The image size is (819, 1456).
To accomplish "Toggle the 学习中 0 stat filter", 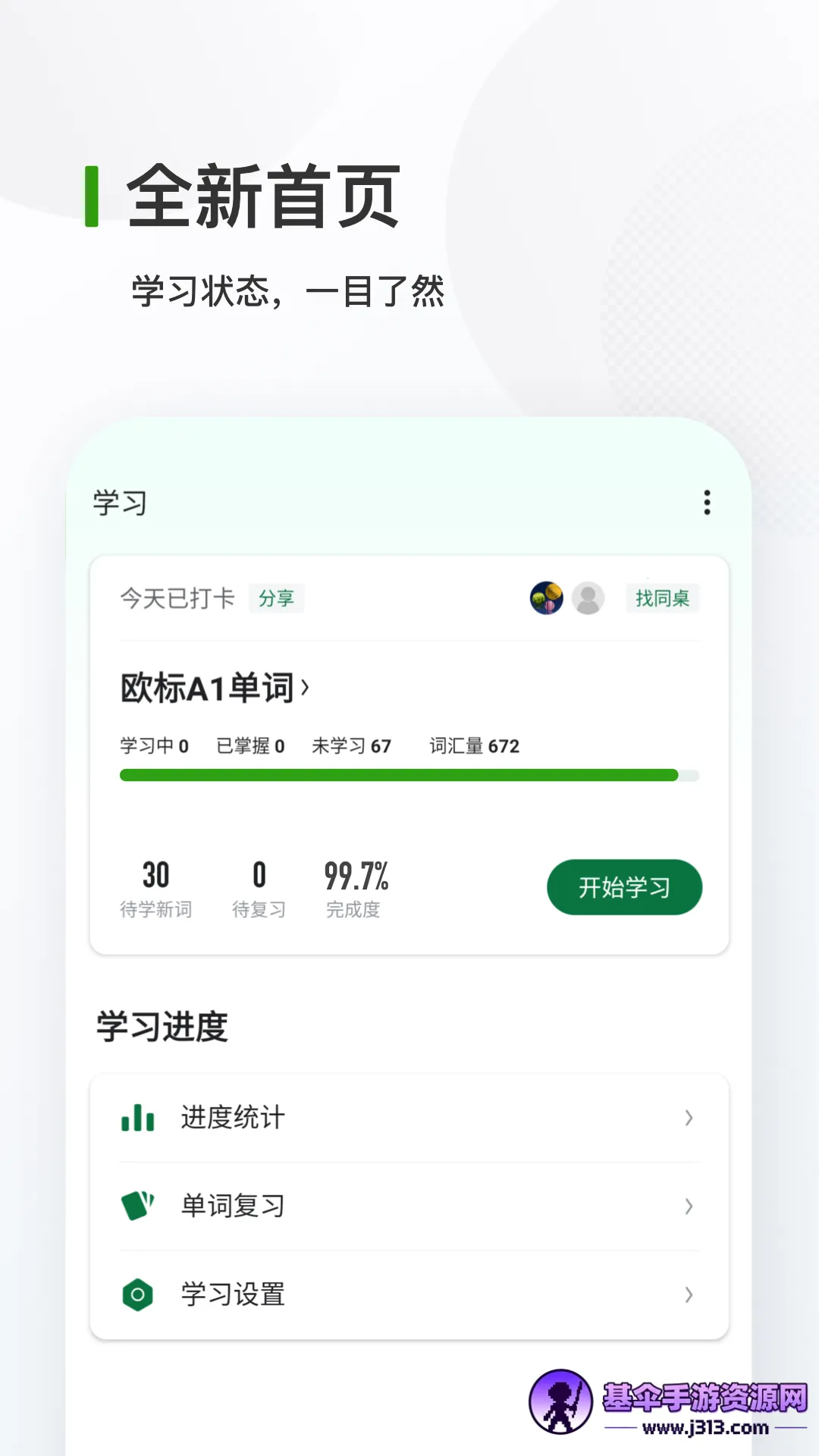I will [155, 745].
